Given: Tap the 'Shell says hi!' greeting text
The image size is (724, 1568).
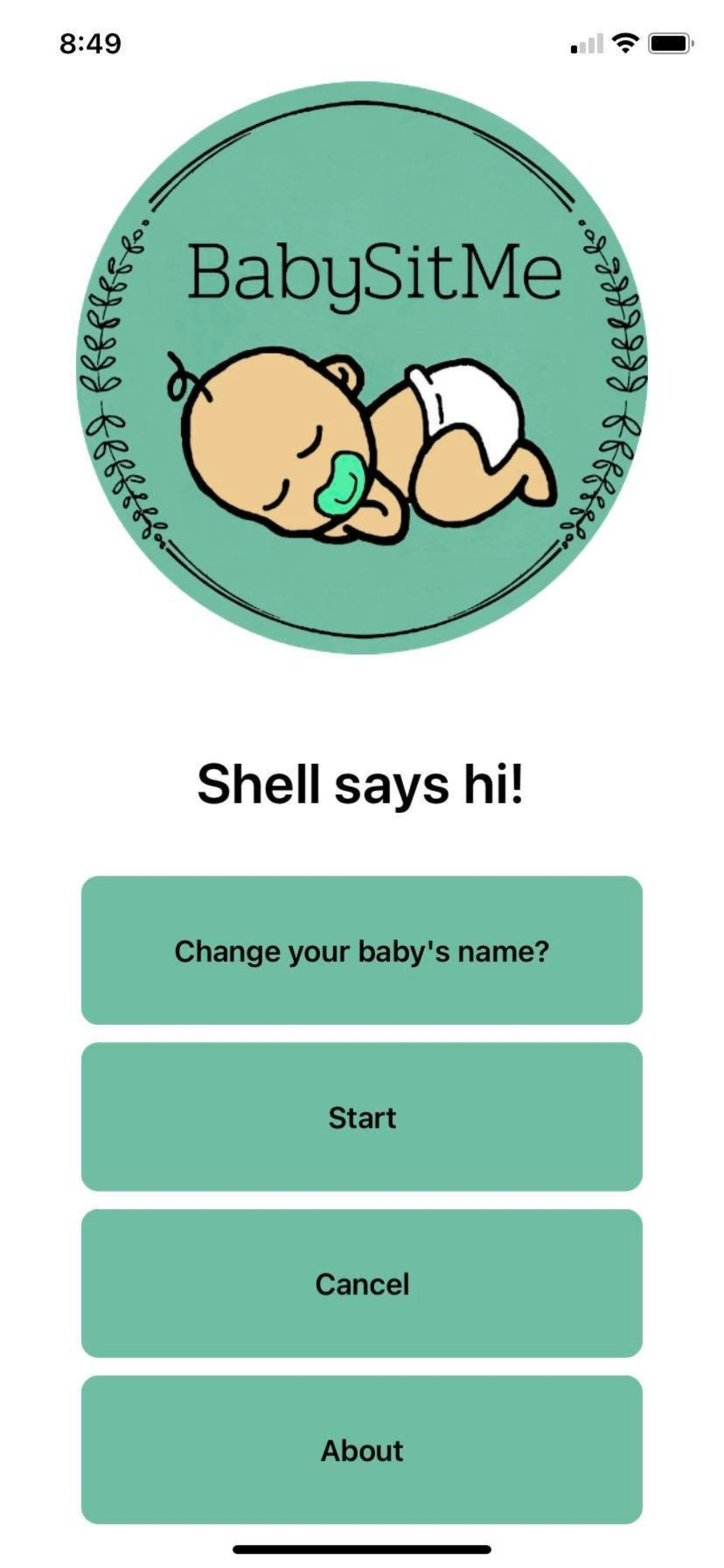Looking at the screenshot, I should pyautogui.click(x=362, y=785).
